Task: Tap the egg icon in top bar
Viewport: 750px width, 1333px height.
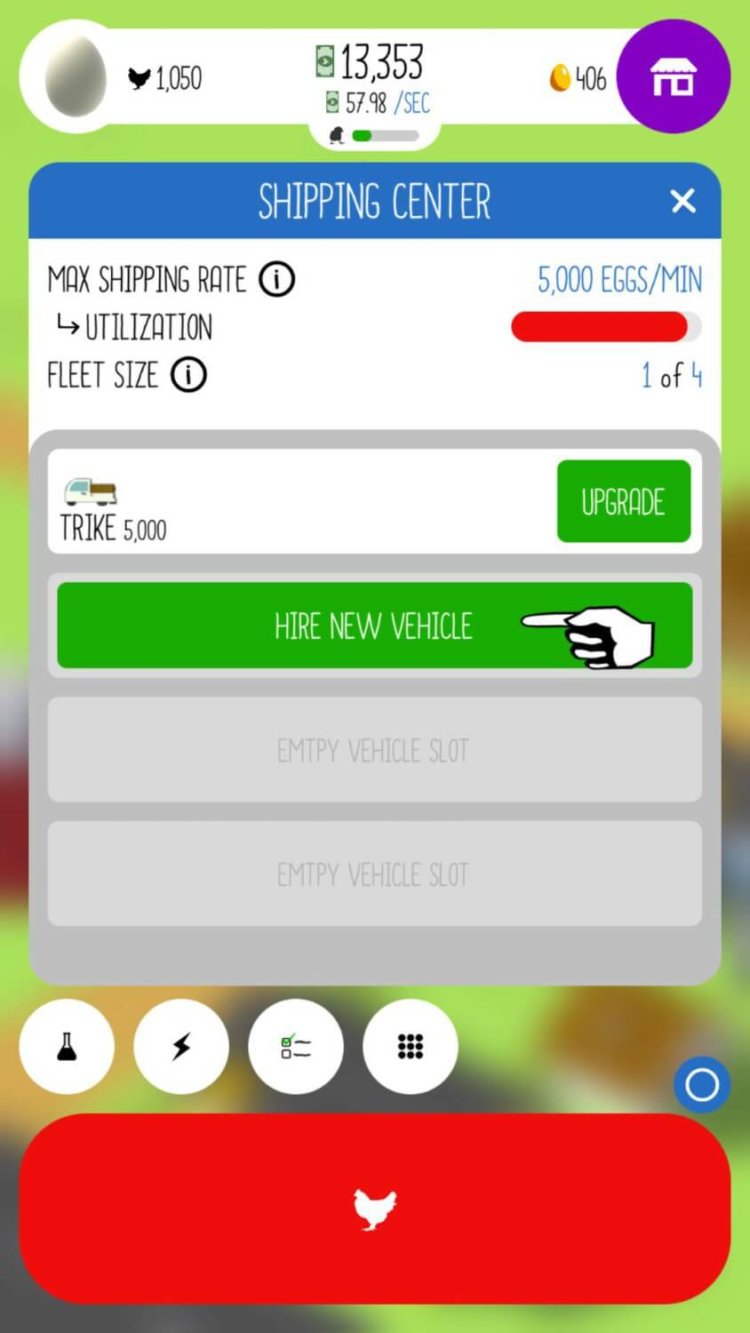Action: click(x=71, y=73)
